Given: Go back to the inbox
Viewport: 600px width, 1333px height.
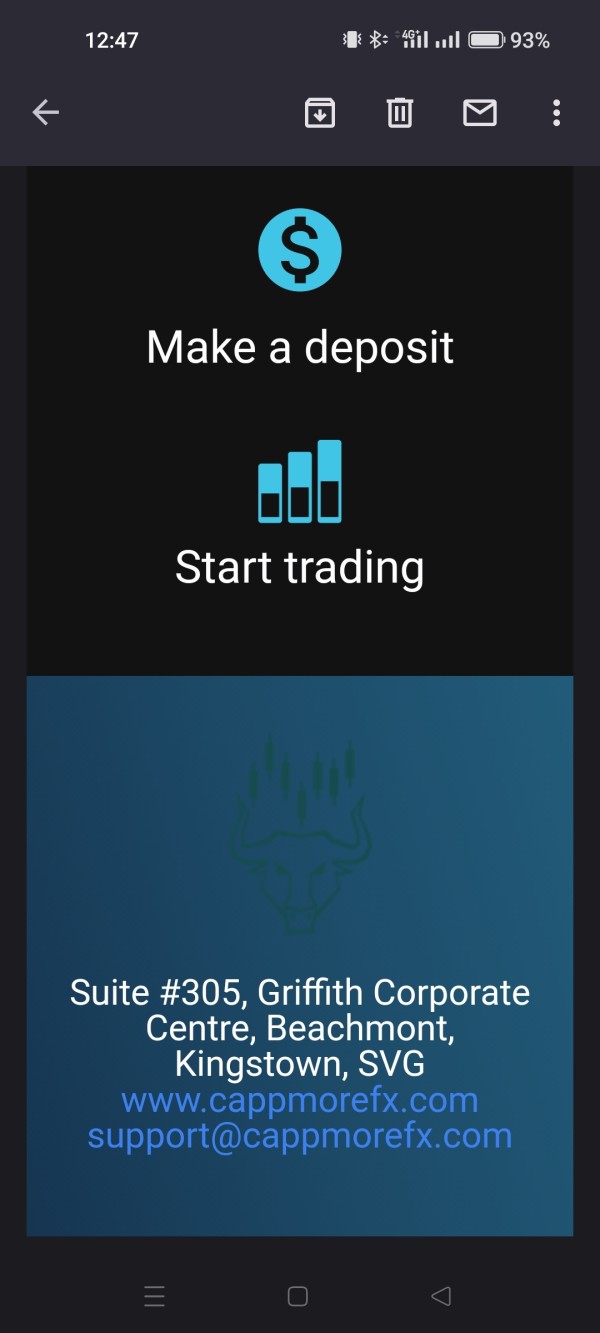Looking at the screenshot, I should click(46, 113).
